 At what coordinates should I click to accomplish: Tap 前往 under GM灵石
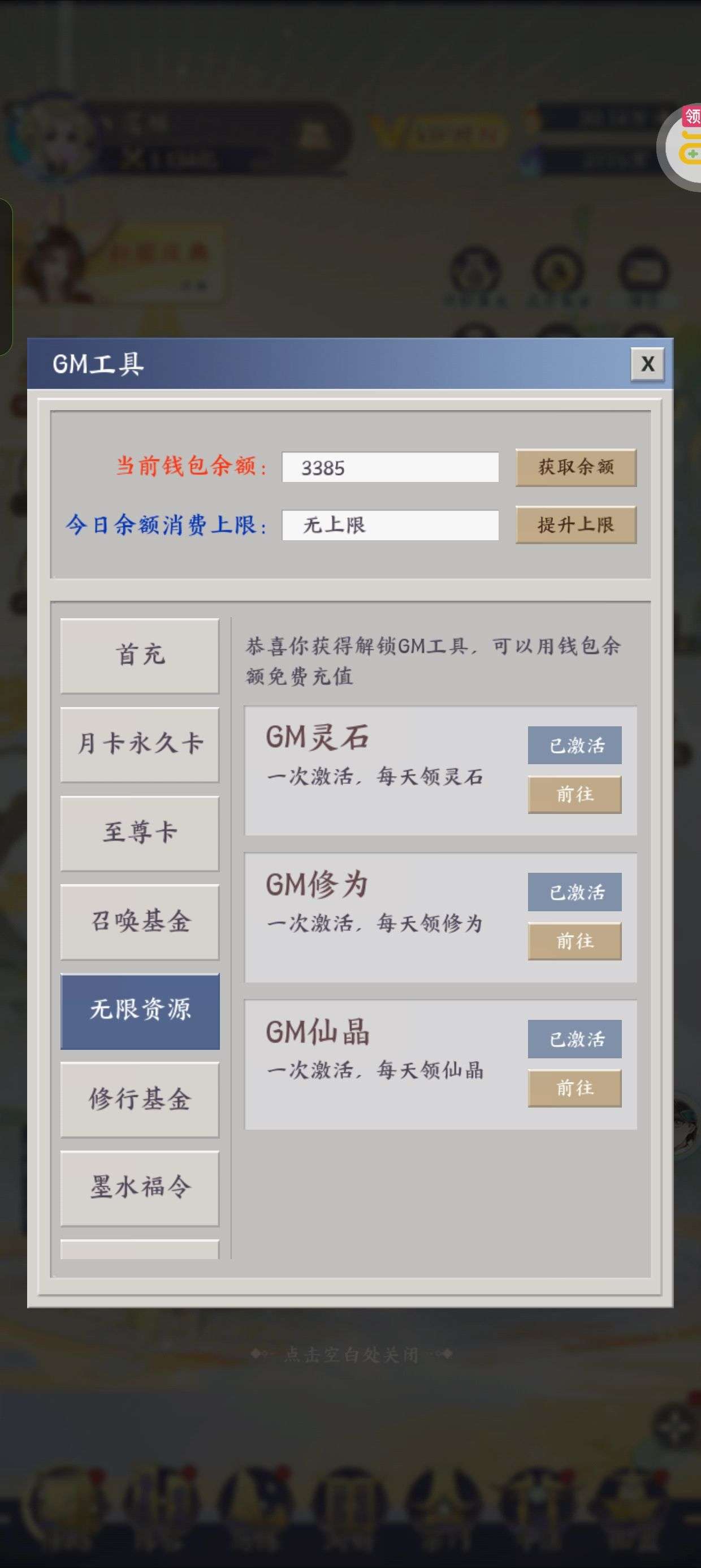pos(574,794)
